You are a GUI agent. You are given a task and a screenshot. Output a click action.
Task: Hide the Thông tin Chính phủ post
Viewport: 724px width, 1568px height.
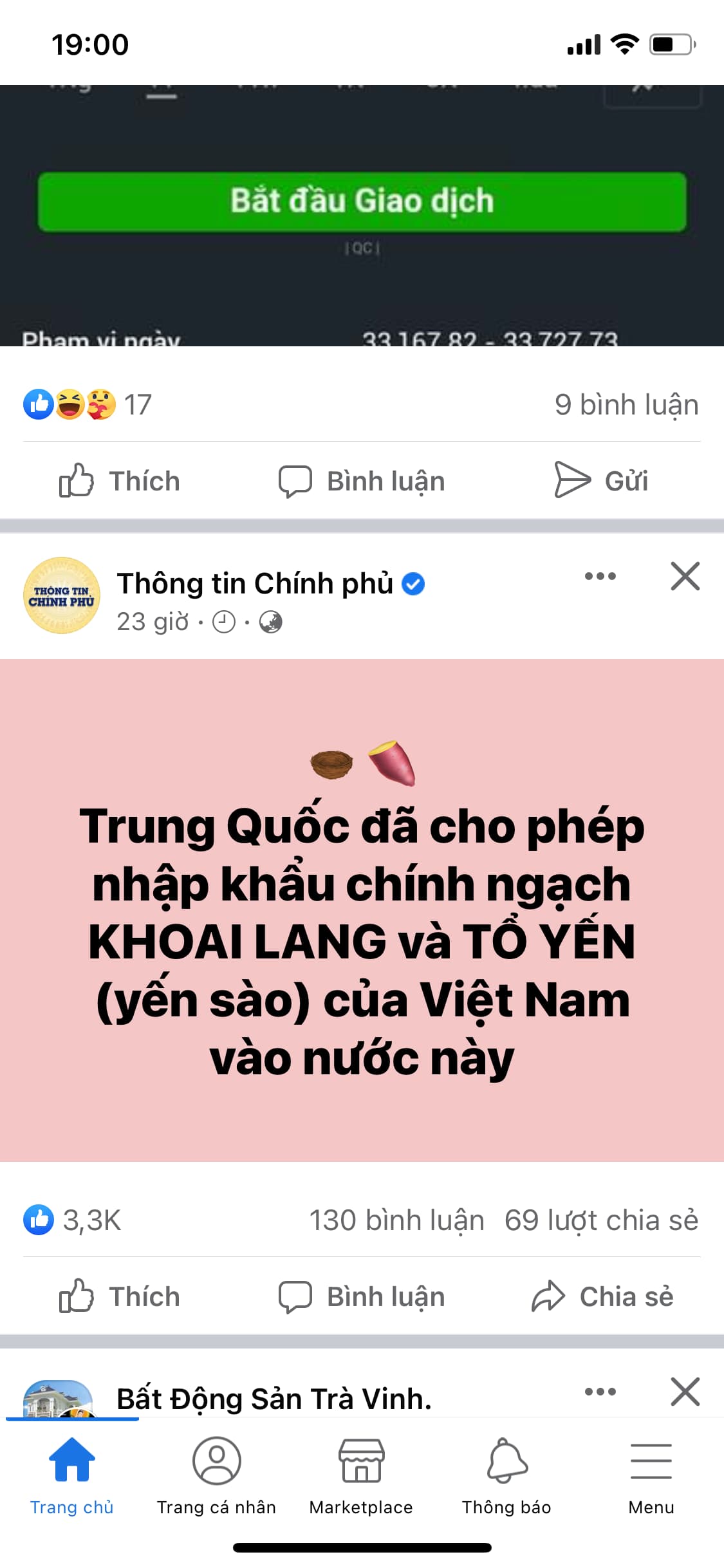[685, 576]
